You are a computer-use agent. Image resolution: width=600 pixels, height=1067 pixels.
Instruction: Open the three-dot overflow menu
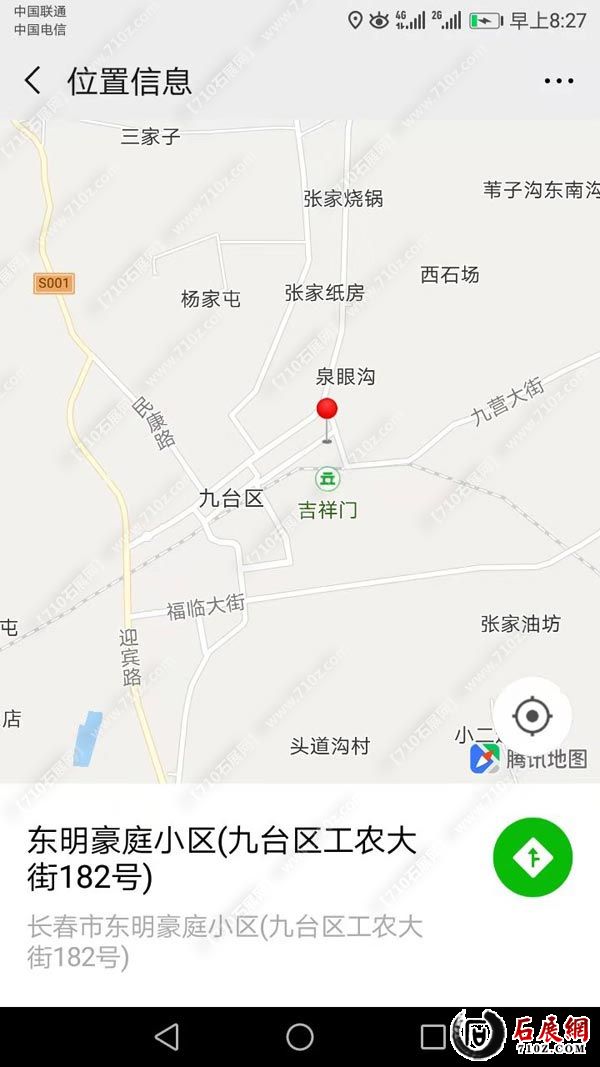[558, 81]
